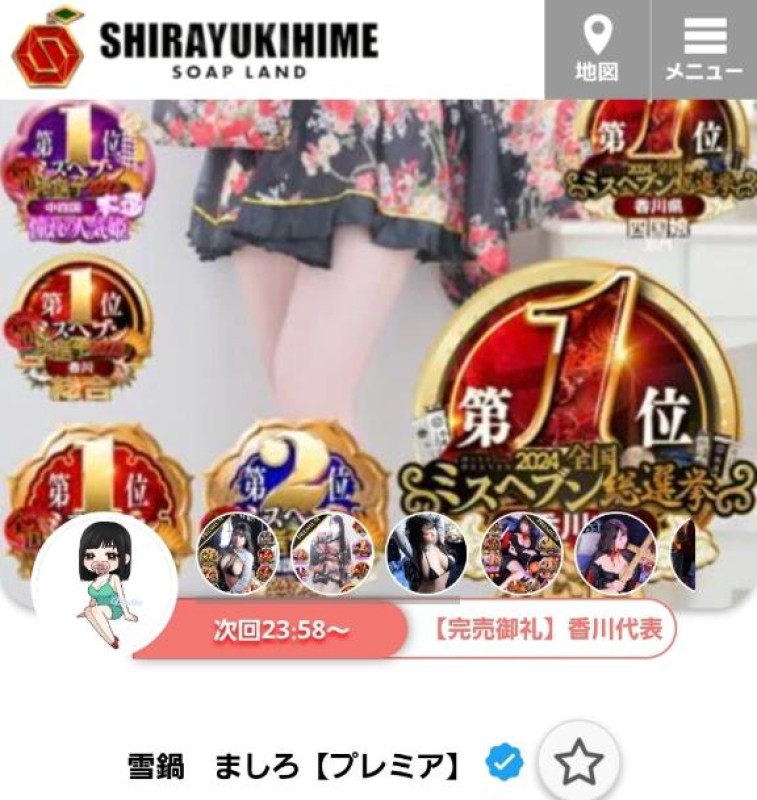Open the cartoon avatar profile picture
Viewport: 757px width, 800px height.
pyautogui.click(x=104, y=582)
